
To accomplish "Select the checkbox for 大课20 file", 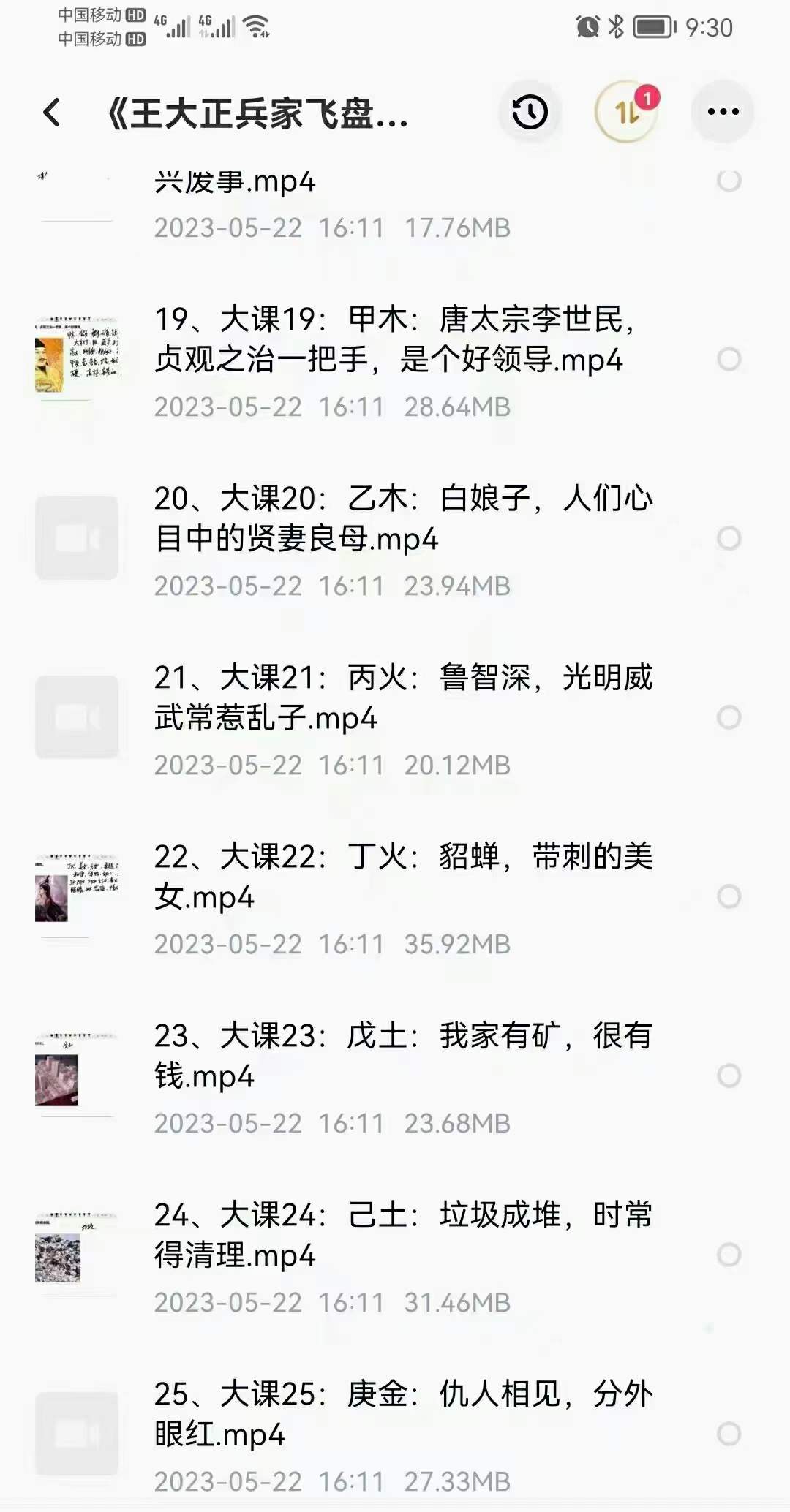I will [729, 538].
